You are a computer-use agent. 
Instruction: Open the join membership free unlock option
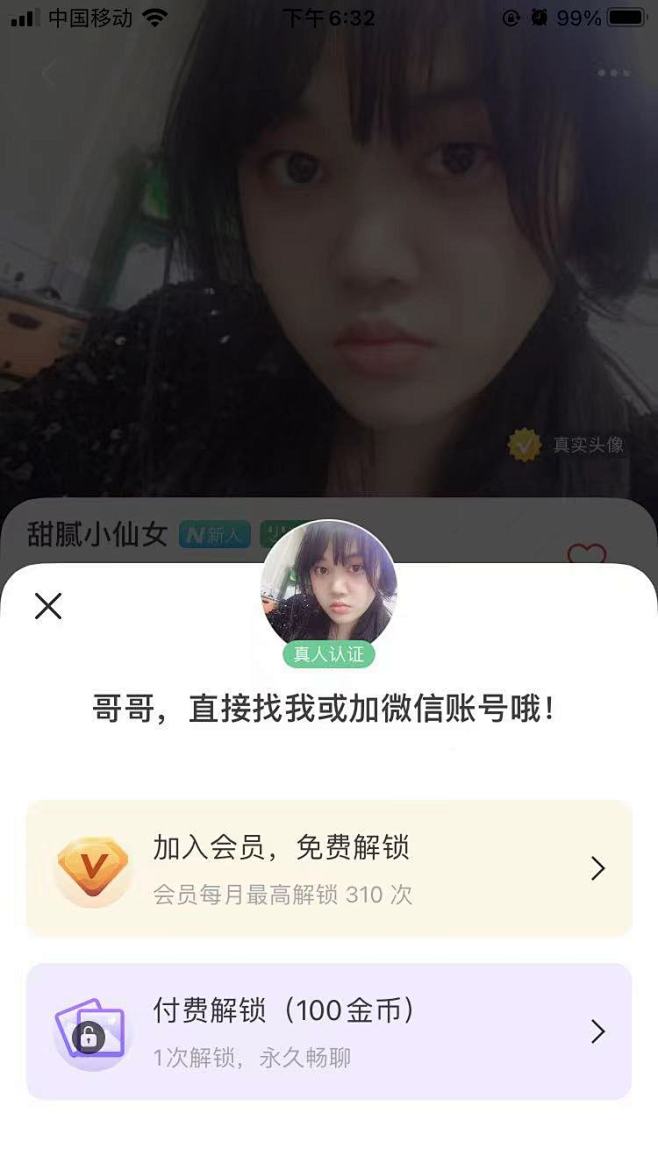coord(329,868)
